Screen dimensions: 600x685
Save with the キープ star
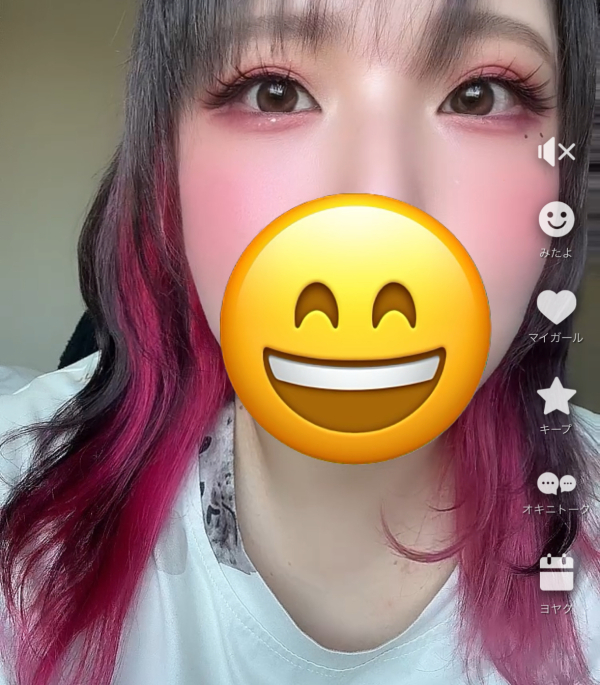point(556,397)
